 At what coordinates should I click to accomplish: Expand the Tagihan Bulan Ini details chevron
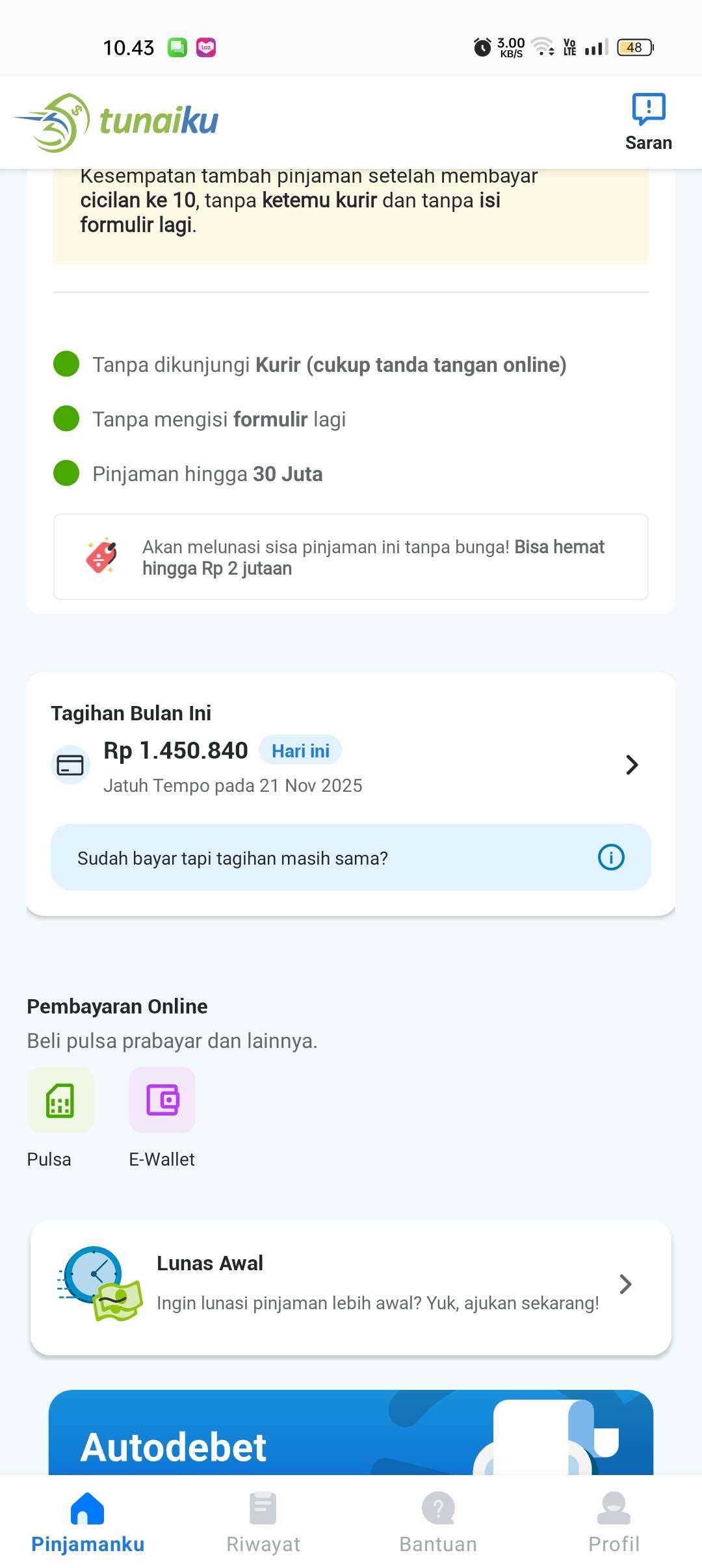click(x=631, y=765)
